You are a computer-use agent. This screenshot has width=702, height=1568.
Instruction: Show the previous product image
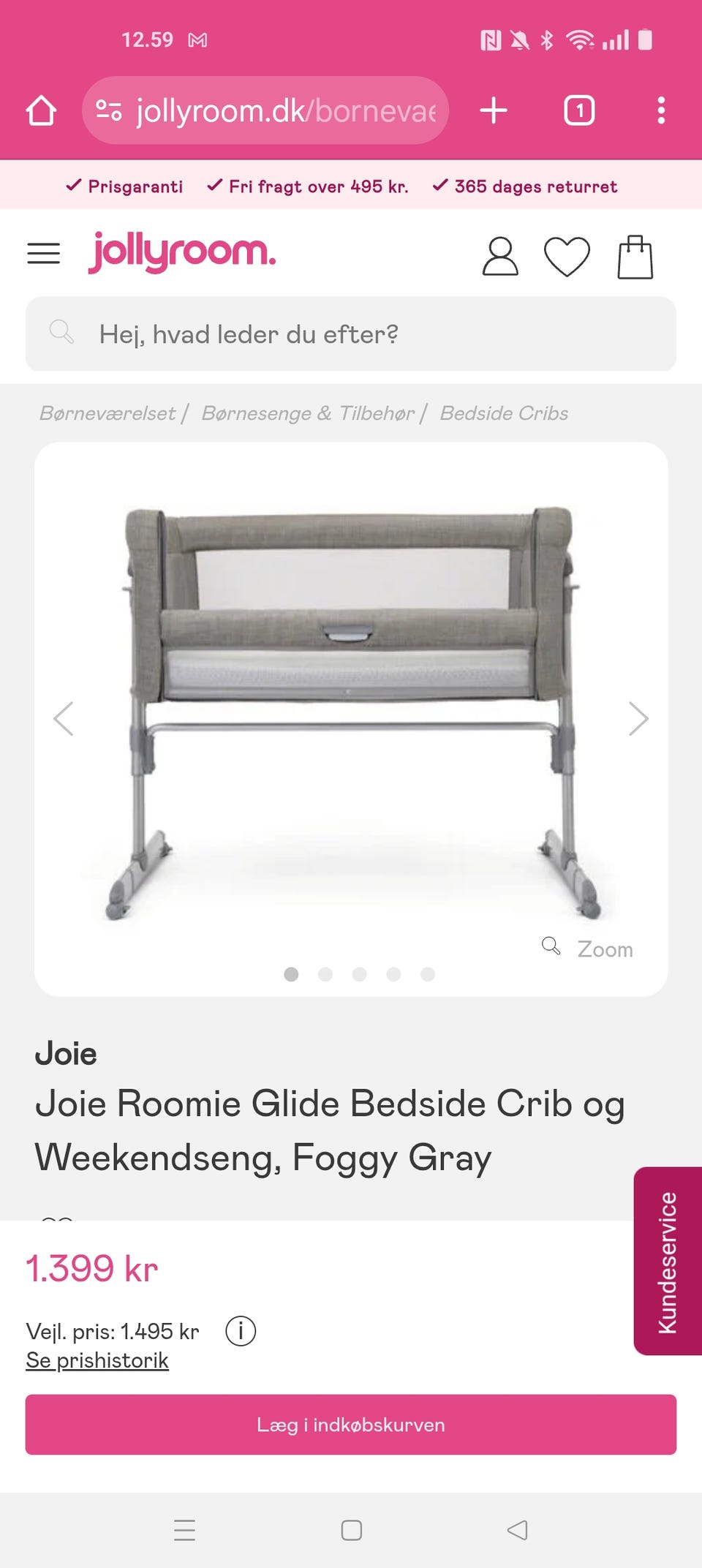(64, 718)
